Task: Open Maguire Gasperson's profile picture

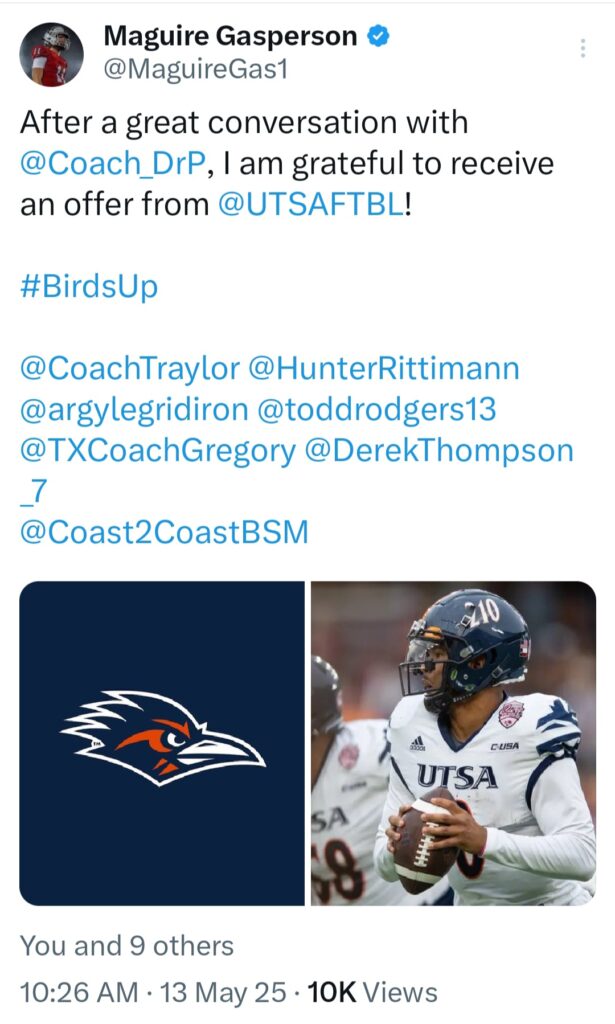Action: 52,55
